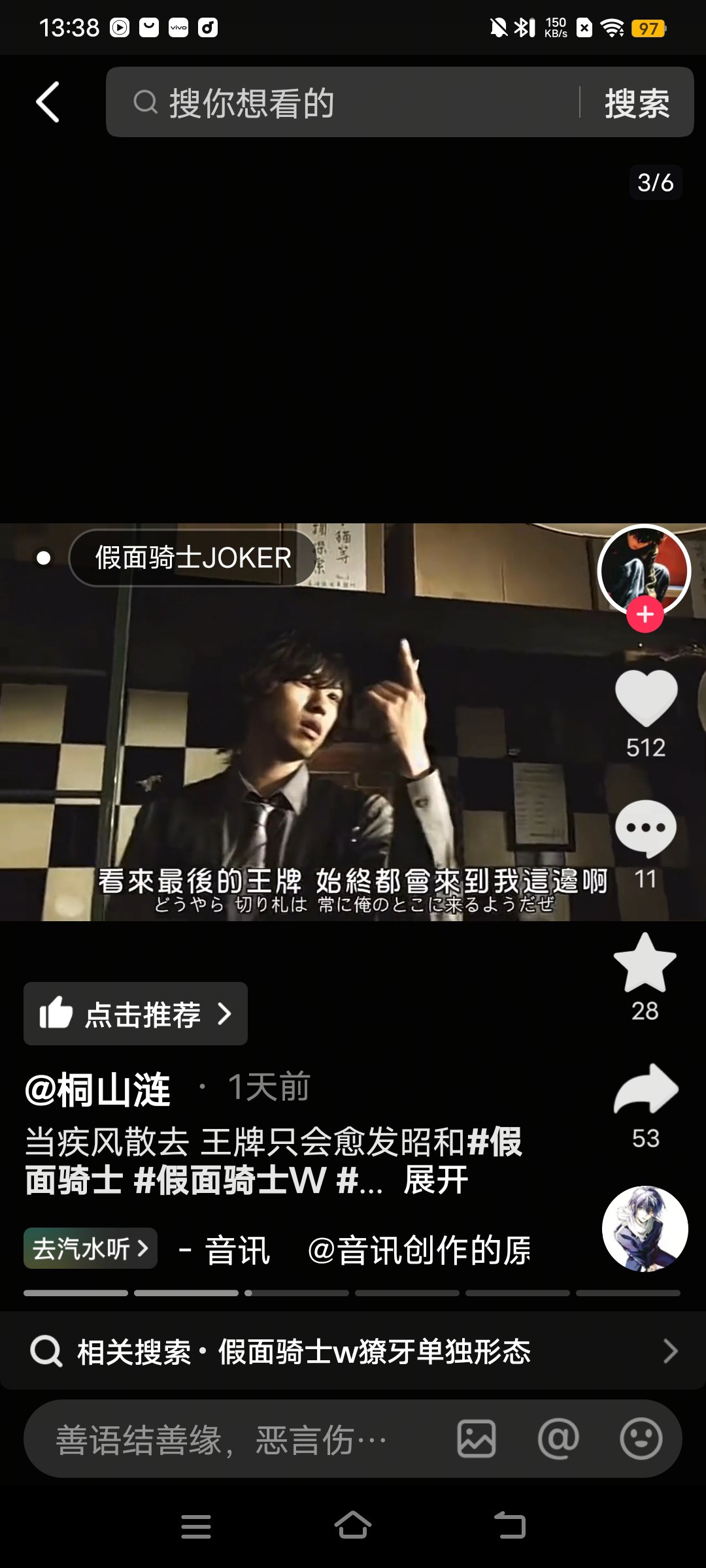This screenshot has height=1568, width=706.
Task: Tap the 点击推荐 button
Action: (x=135, y=1014)
